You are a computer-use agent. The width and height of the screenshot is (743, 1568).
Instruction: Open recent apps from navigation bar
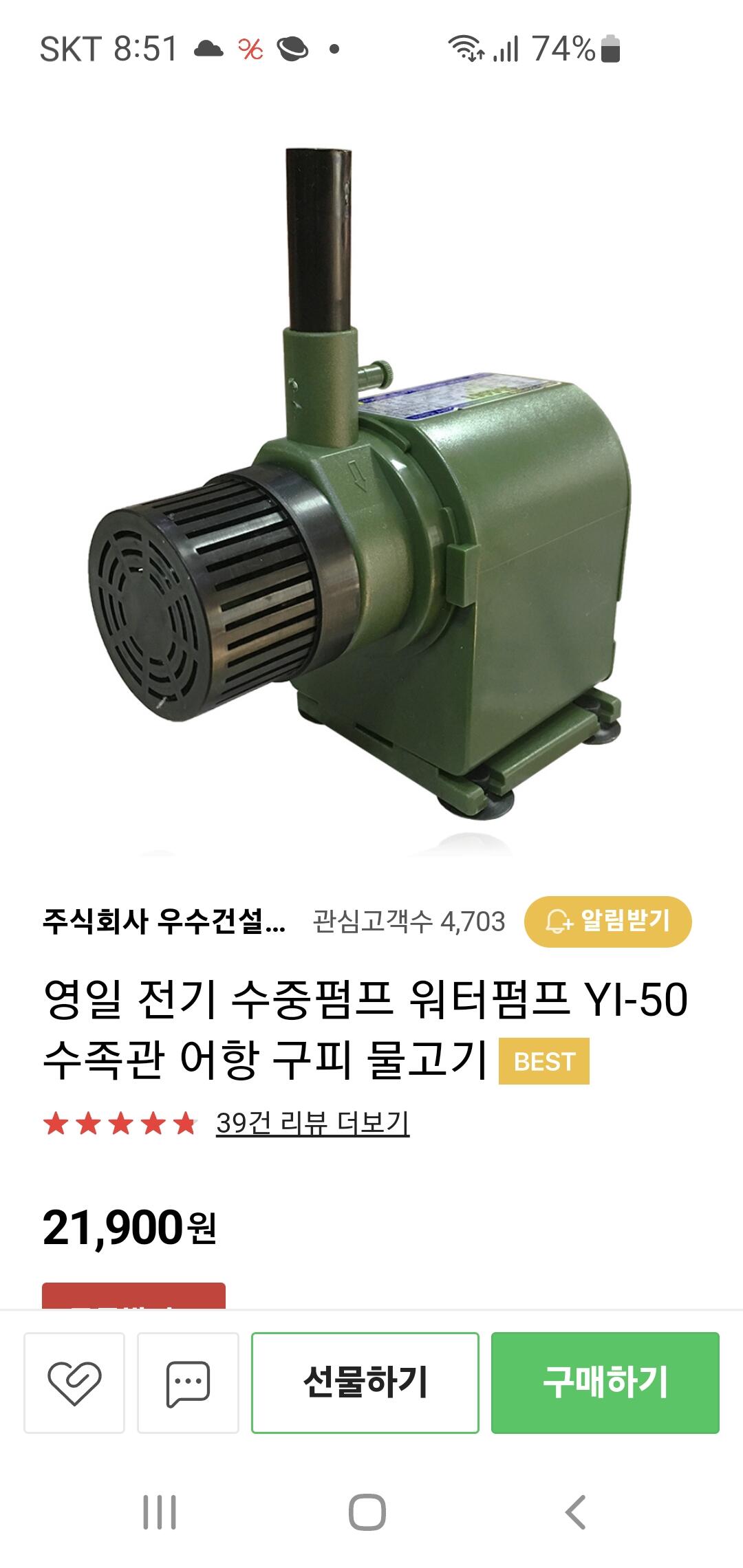coord(160,1512)
